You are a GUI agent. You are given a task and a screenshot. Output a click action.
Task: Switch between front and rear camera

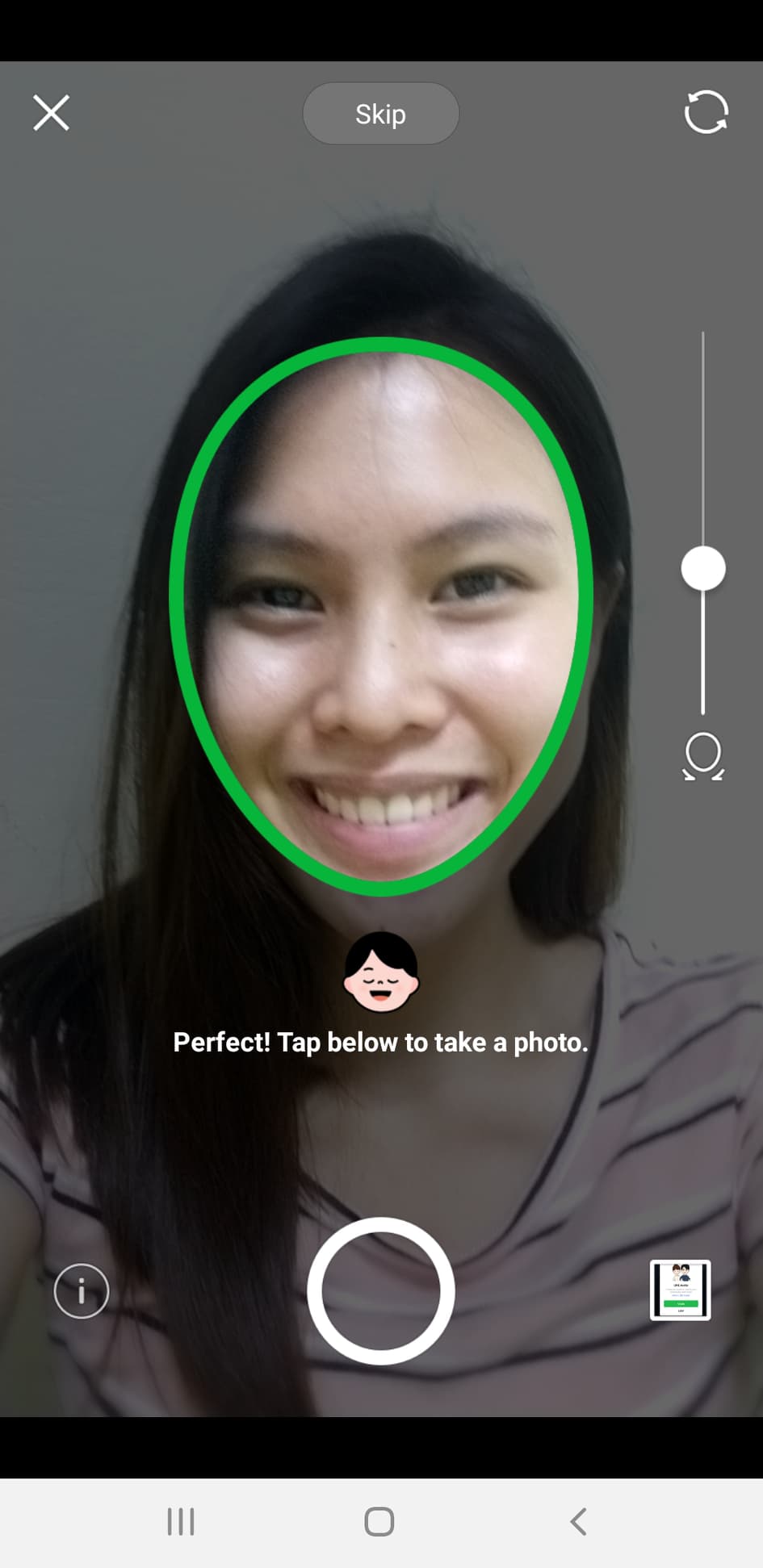click(x=706, y=112)
